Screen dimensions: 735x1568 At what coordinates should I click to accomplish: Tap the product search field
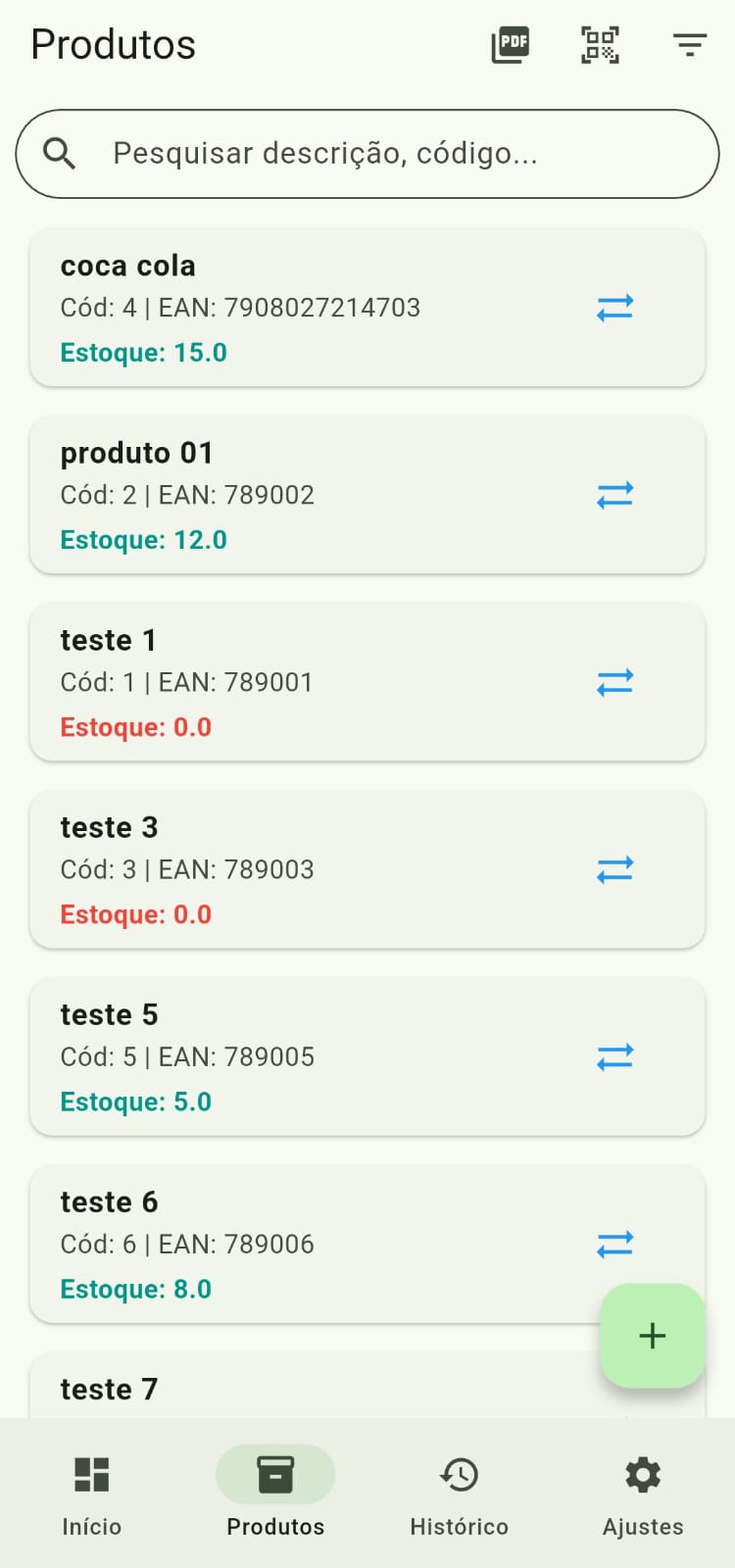pos(367,154)
